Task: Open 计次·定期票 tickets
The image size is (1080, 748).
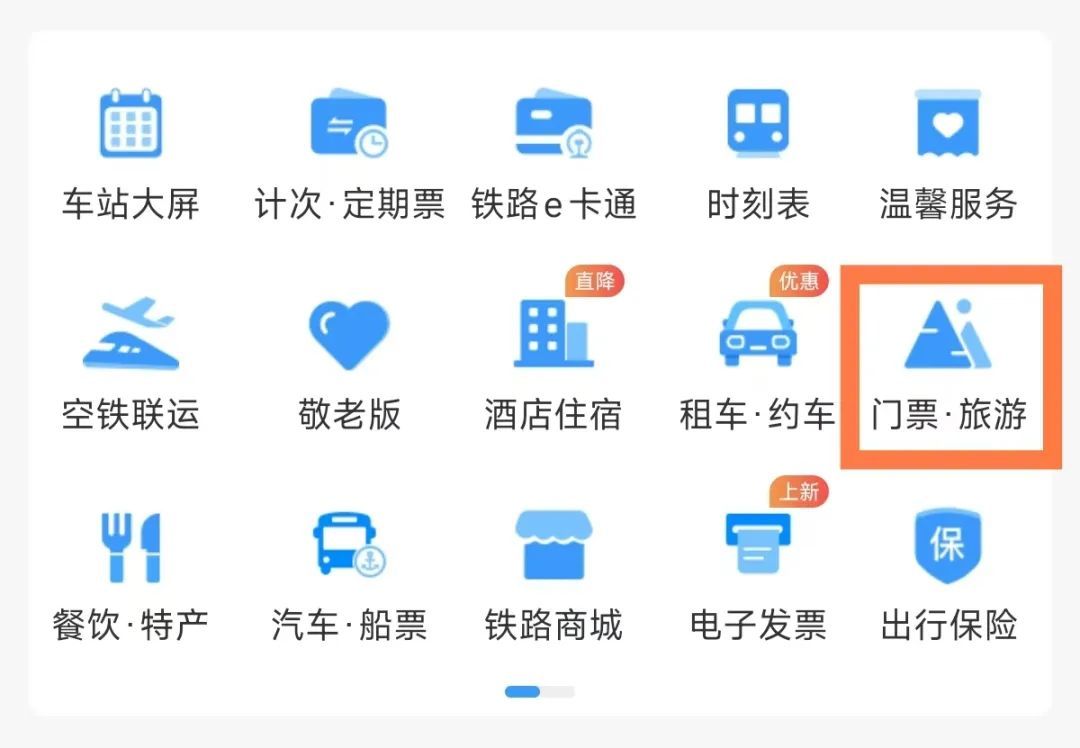Action: click(349, 155)
